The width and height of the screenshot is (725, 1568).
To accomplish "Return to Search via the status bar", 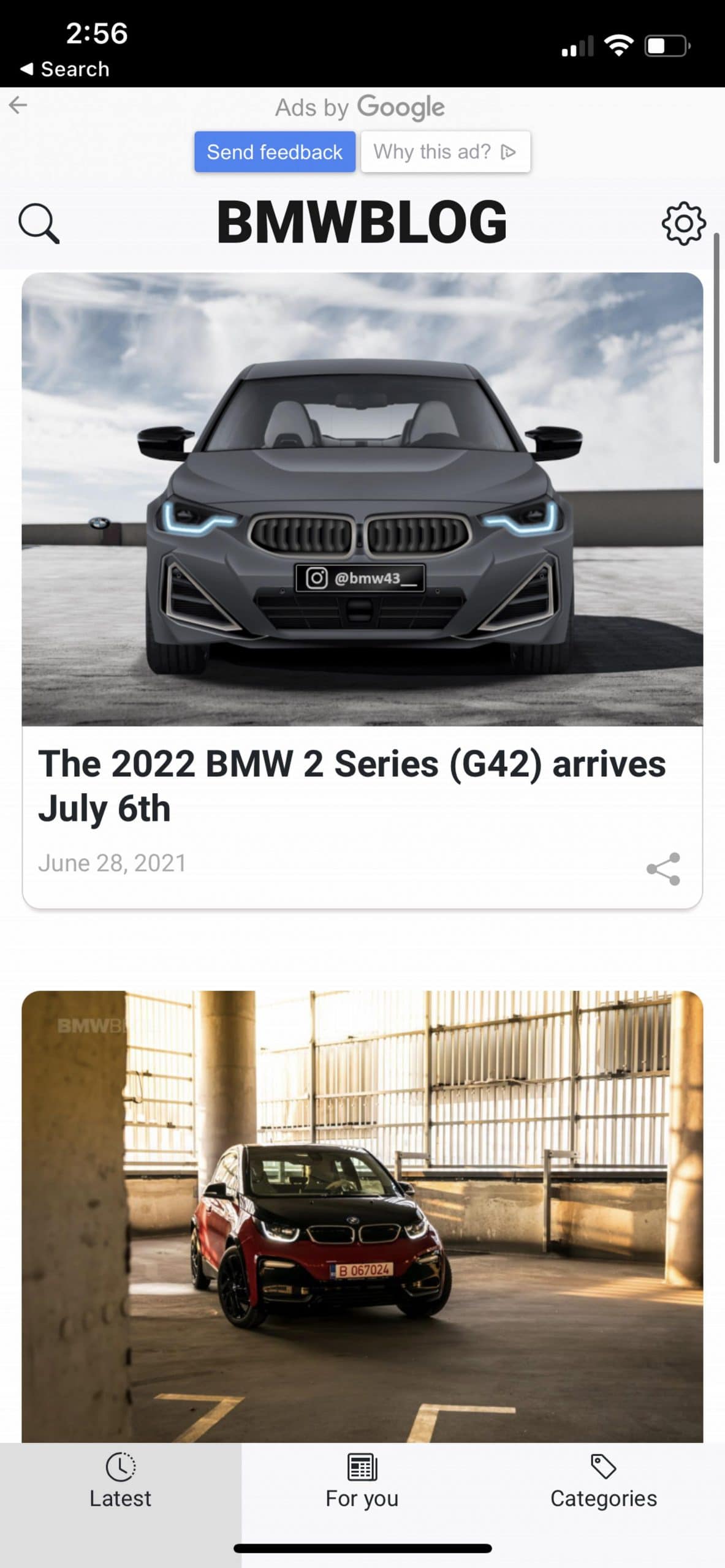I will (x=65, y=69).
